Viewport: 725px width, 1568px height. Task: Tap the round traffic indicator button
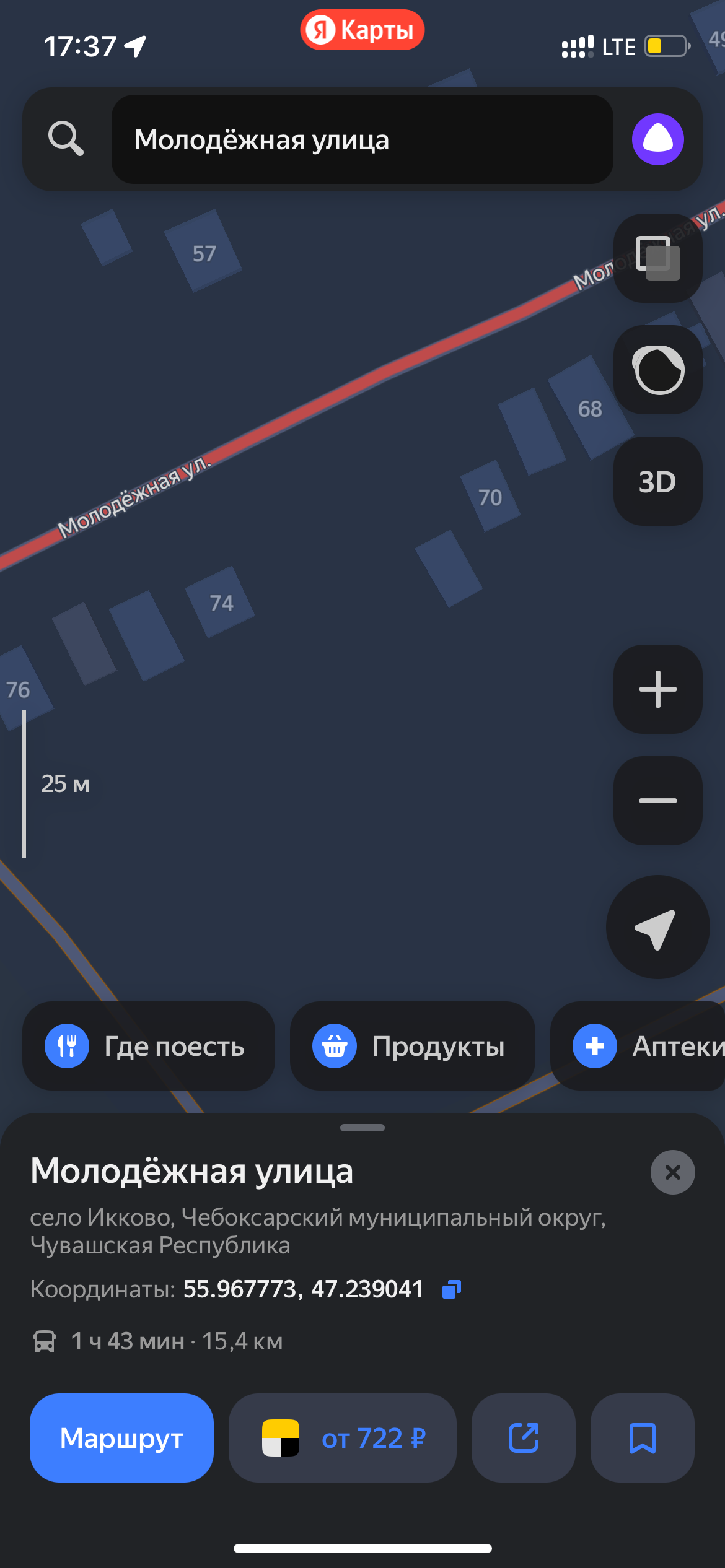click(x=657, y=370)
